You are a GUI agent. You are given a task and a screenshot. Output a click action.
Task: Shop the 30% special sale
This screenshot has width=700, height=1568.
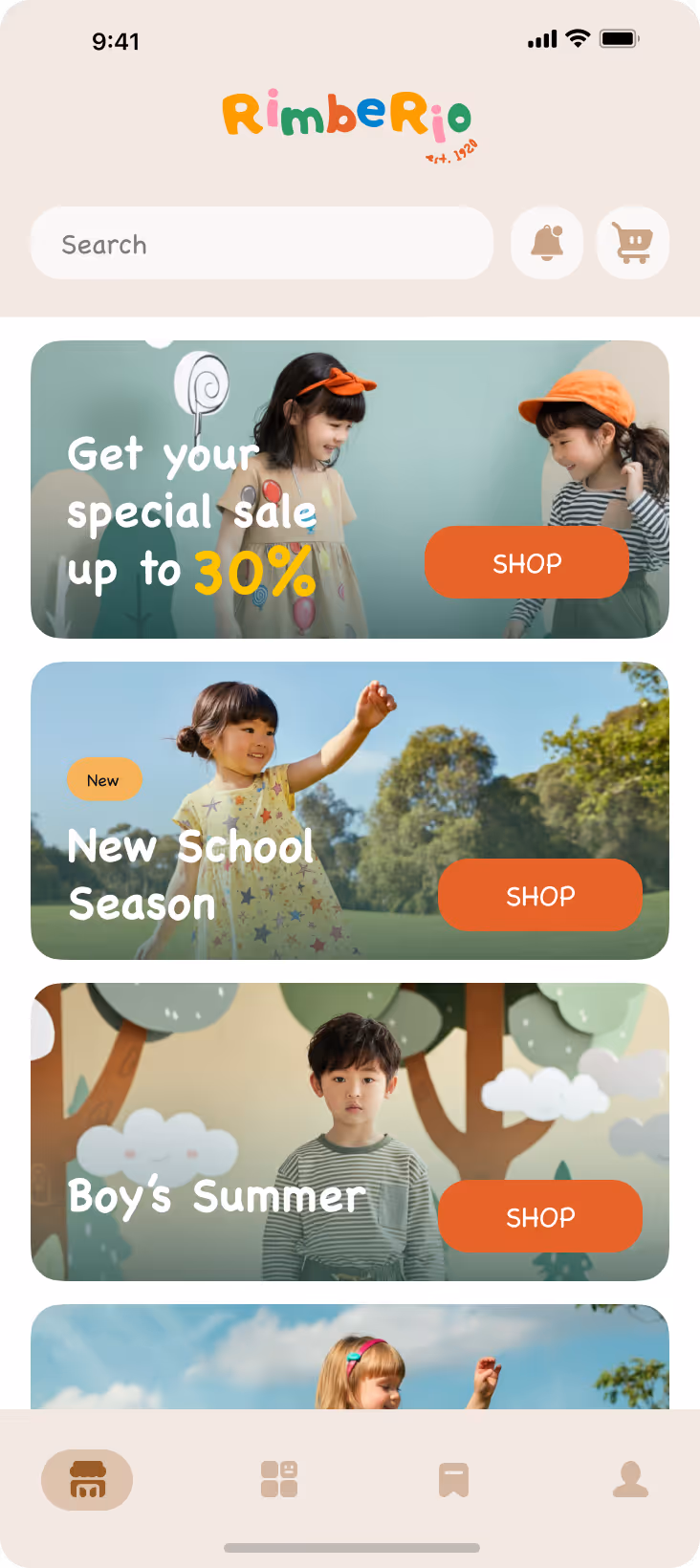click(x=527, y=562)
